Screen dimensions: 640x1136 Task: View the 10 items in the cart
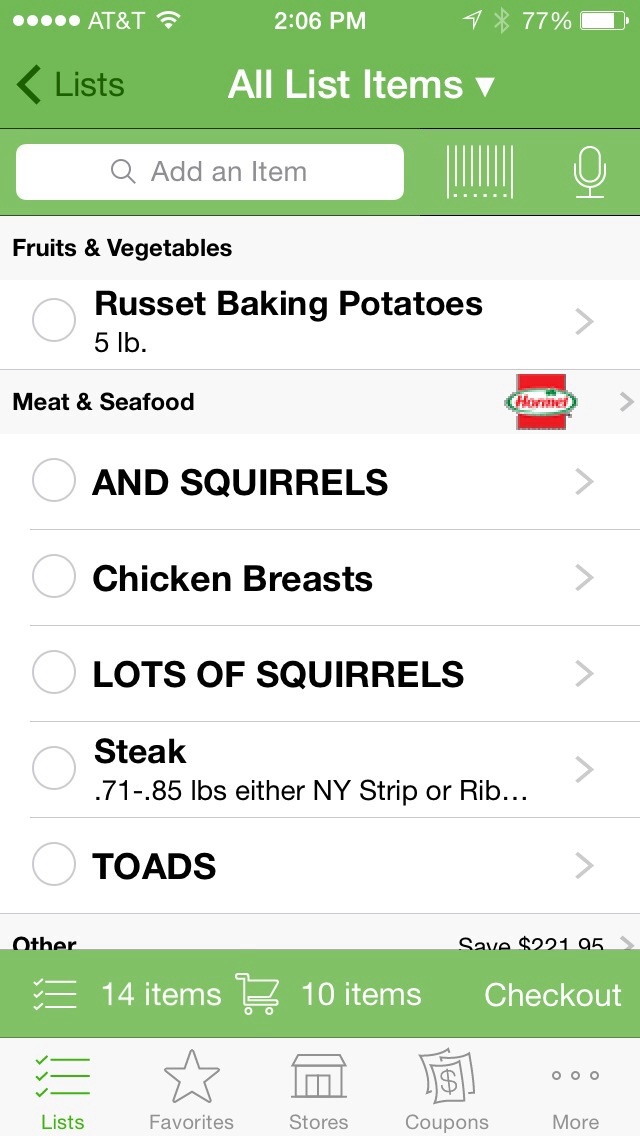(x=330, y=994)
